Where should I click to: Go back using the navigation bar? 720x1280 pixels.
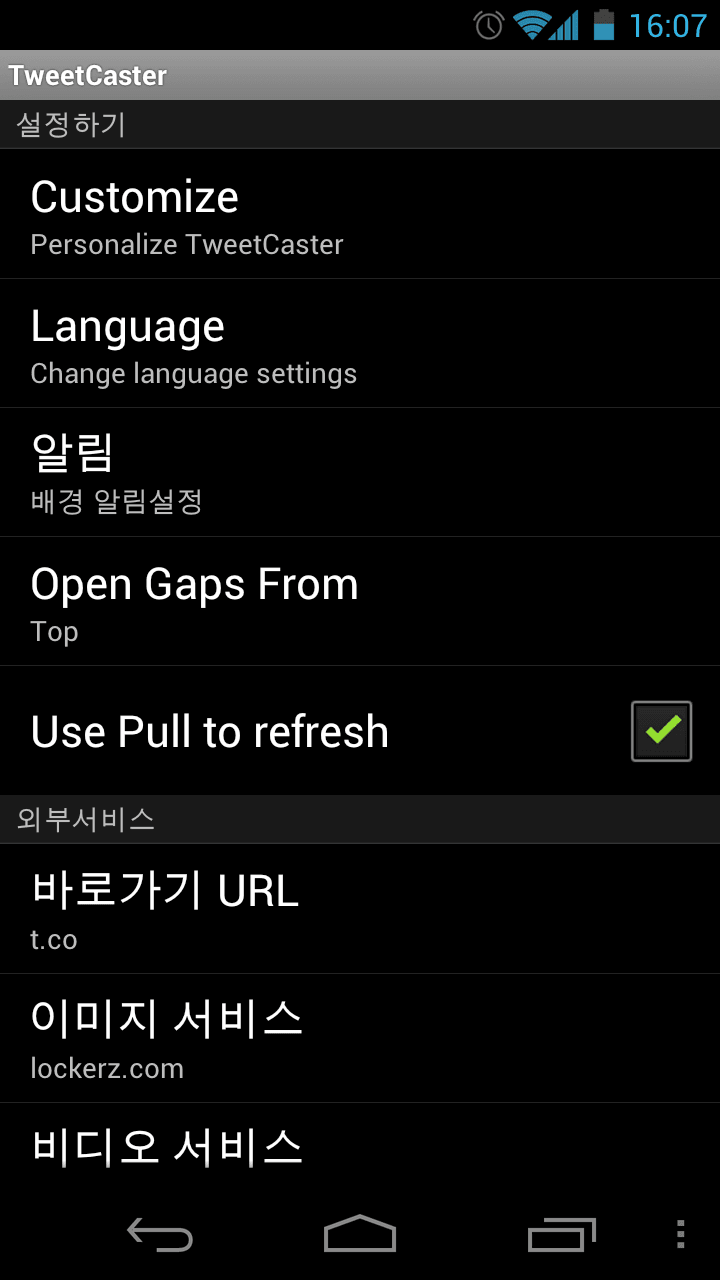(160, 1235)
